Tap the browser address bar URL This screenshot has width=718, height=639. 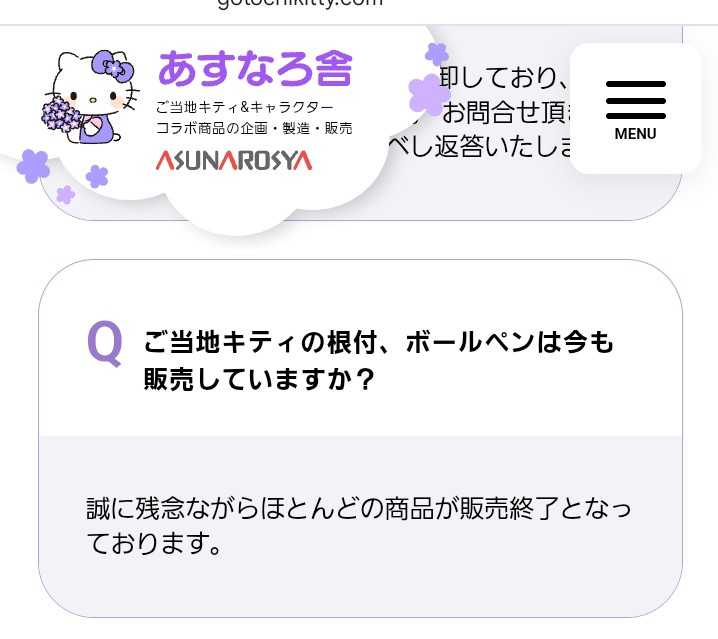pos(300,4)
